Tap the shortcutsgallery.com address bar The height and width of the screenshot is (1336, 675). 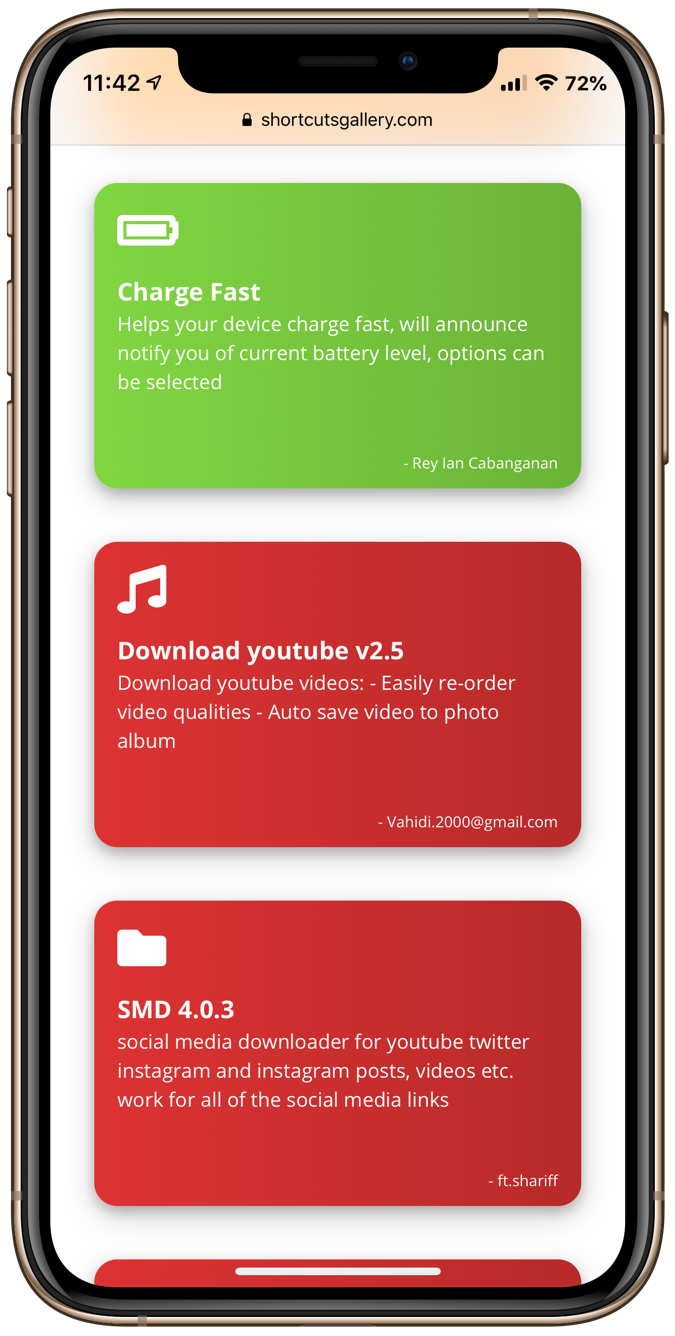click(x=337, y=120)
